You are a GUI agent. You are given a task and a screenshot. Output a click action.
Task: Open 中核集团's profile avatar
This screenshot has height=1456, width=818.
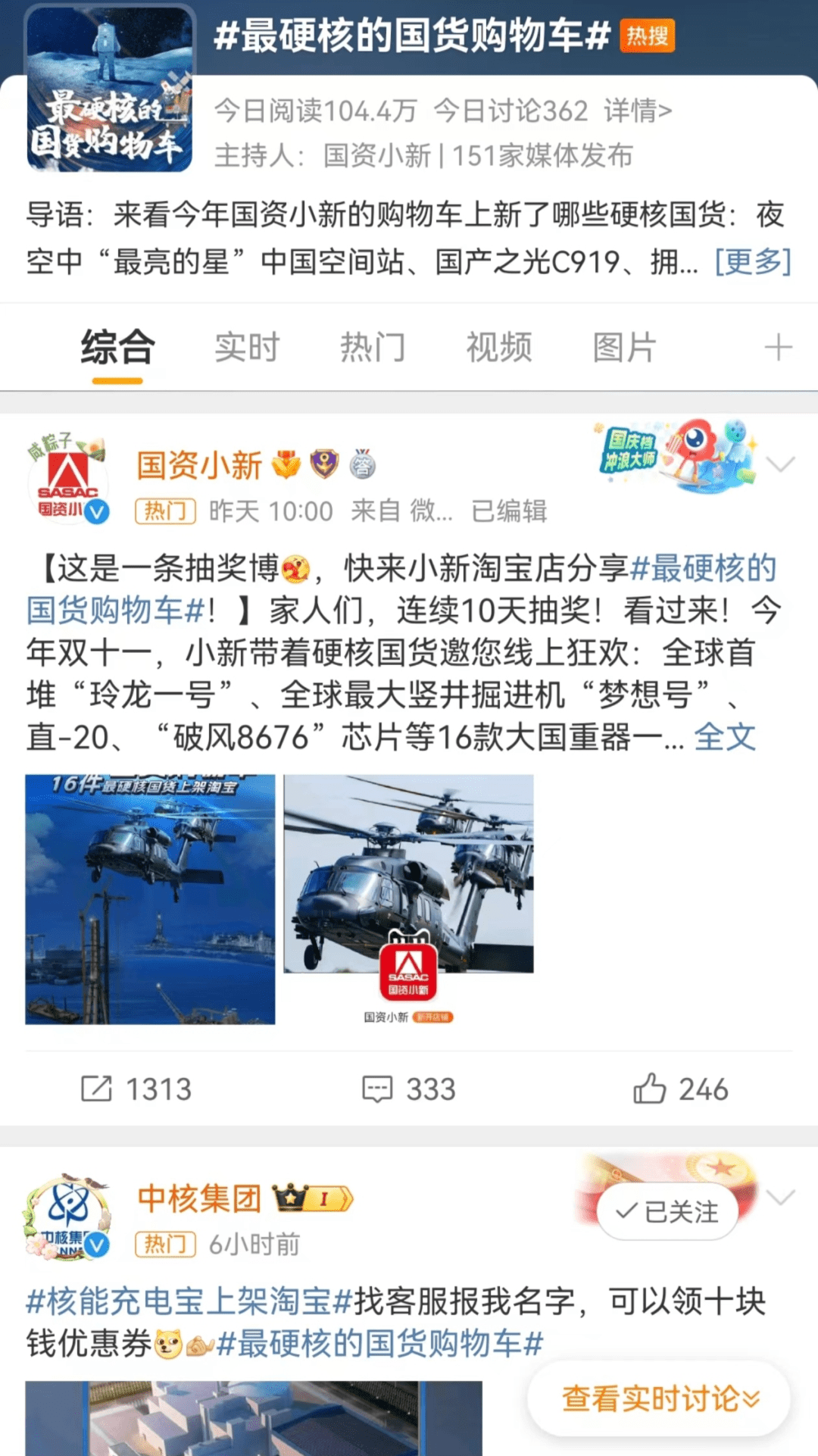(x=68, y=1217)
